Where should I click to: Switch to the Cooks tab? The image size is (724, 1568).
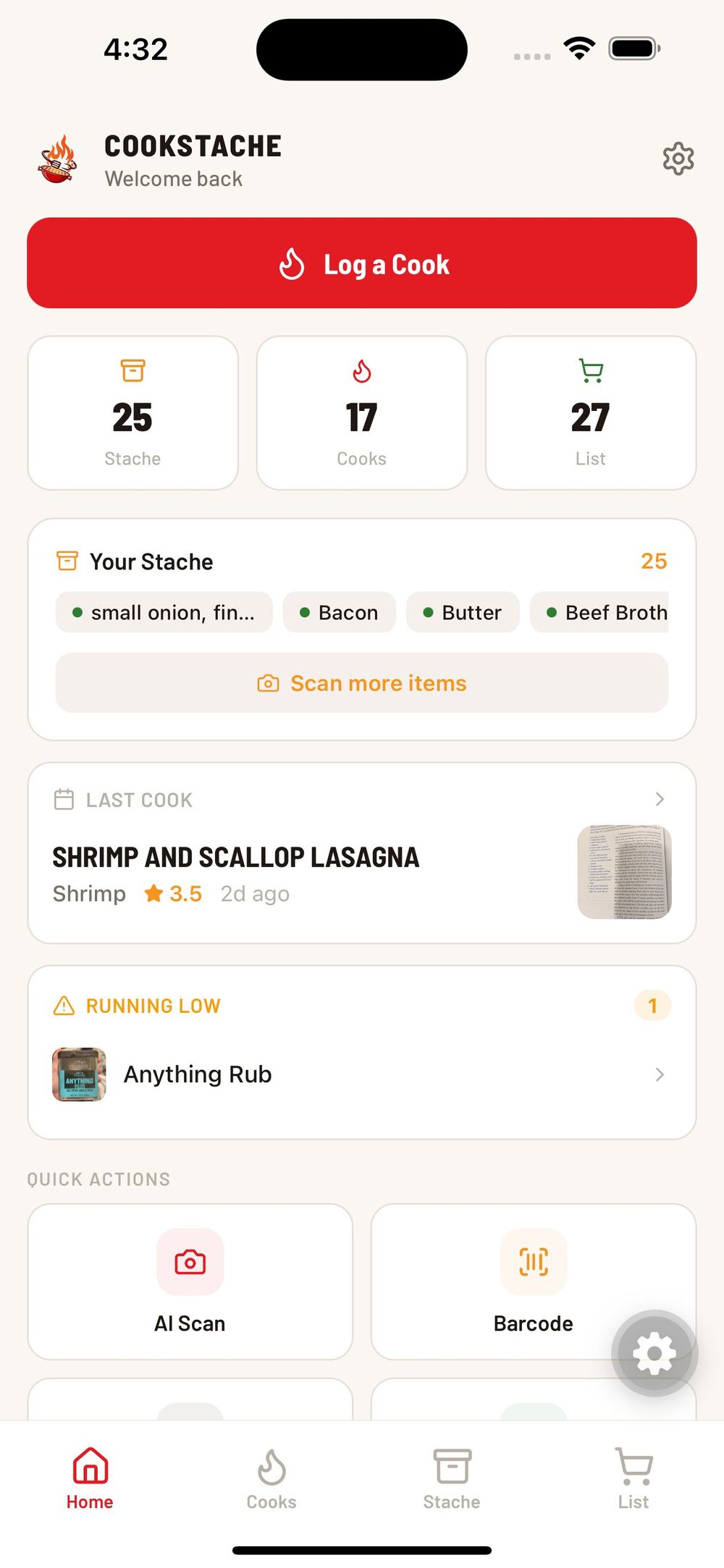[271, 1479]
